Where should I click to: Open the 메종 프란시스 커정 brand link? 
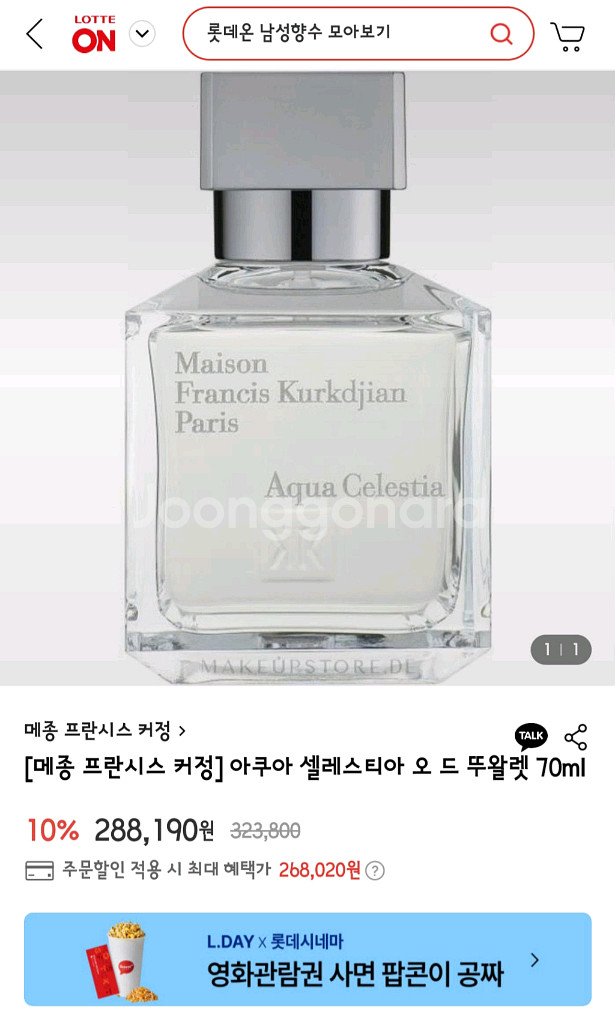pyautogui.click(x=105, y=730)
